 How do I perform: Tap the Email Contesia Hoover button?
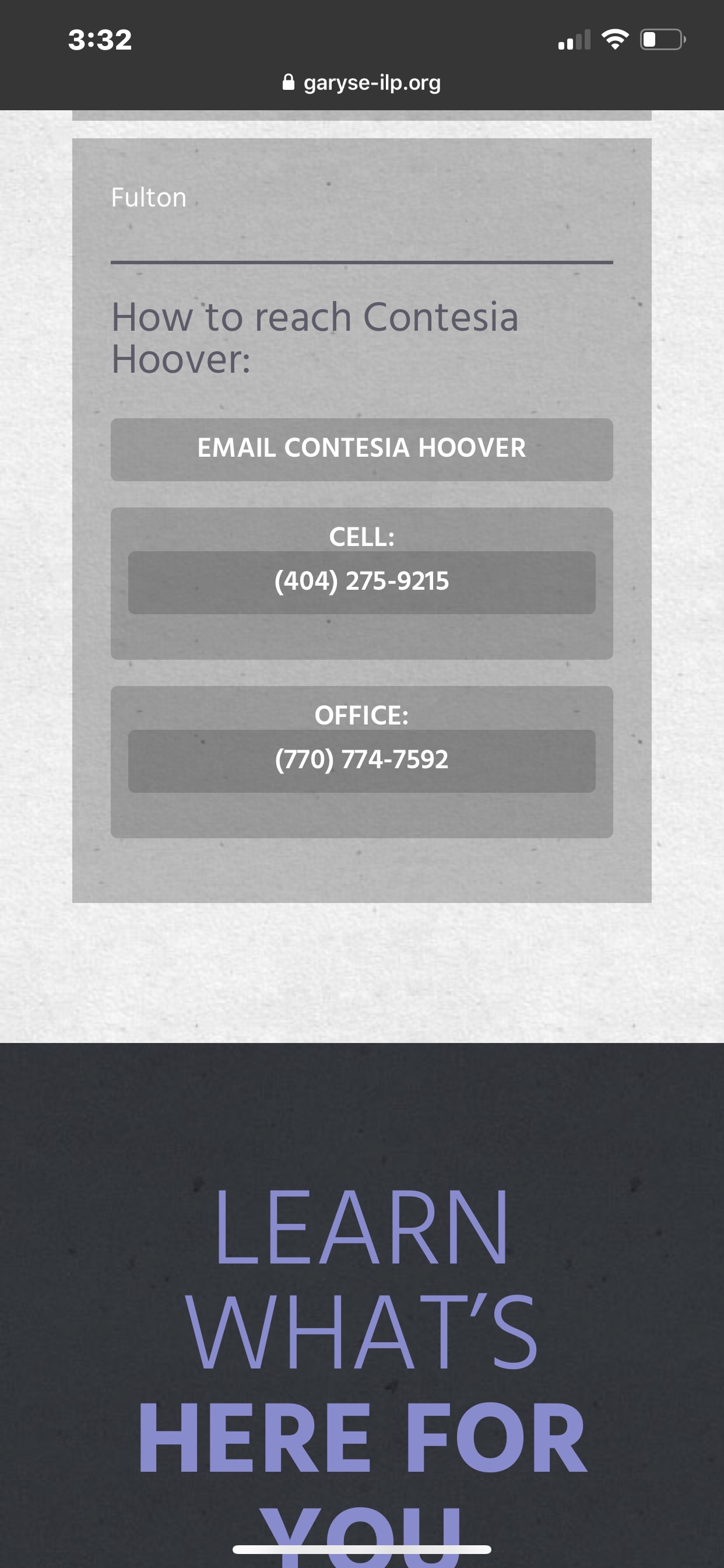(361, 449)
